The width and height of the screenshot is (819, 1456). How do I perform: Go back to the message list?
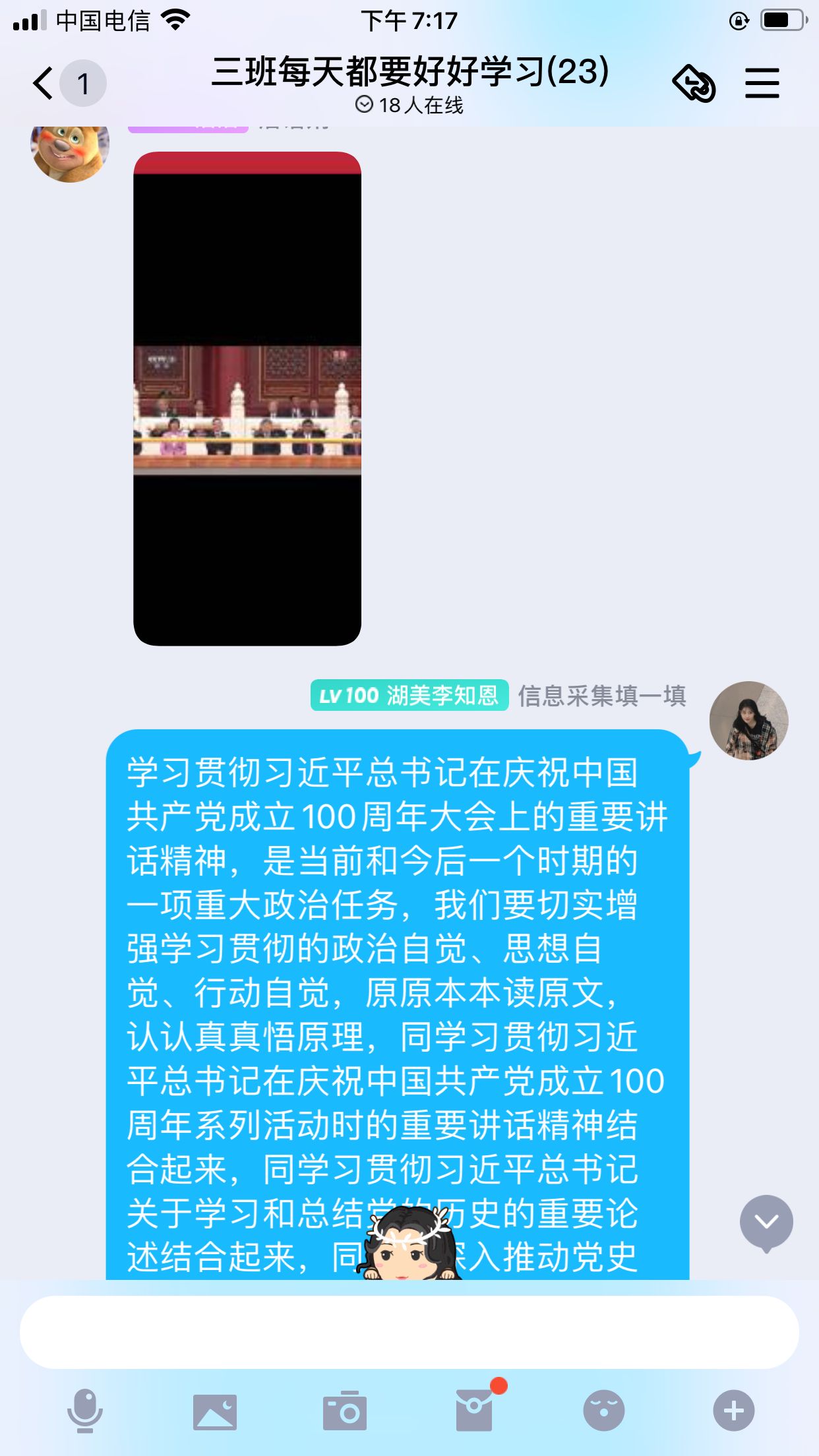(x=44, y=84)
